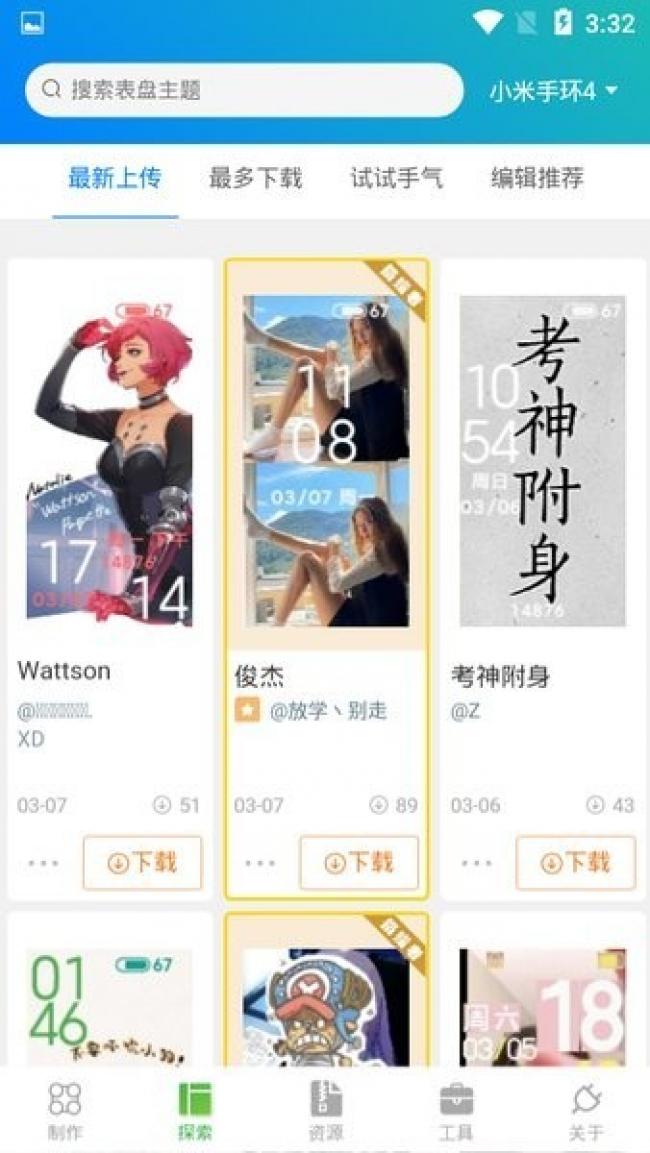View the 俊杰 watch face card
Viewport: 650px width, 1153px height.
click(x=326, y=462)
